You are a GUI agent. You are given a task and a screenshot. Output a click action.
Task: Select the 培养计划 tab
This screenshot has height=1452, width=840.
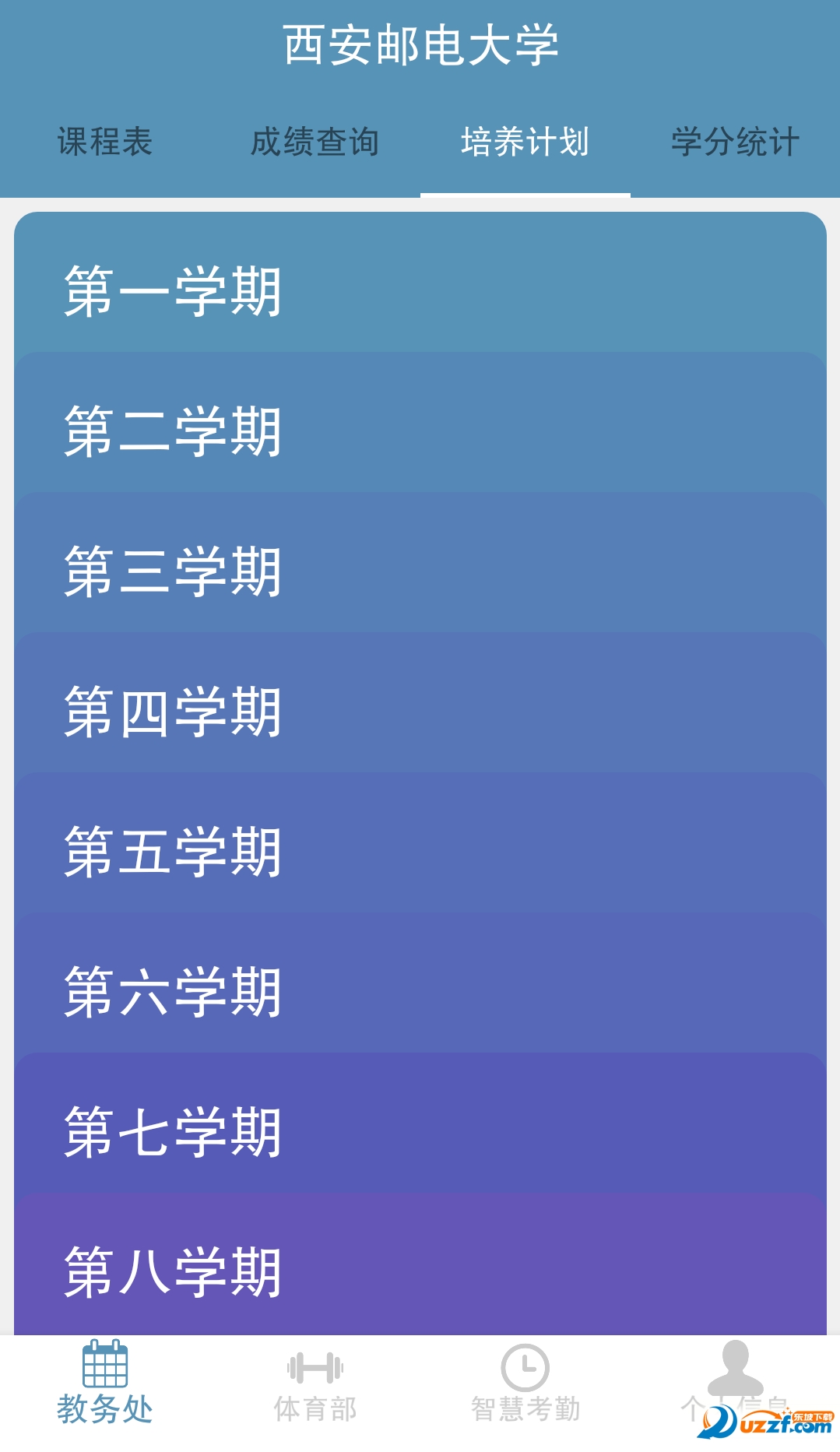point(525,142)
